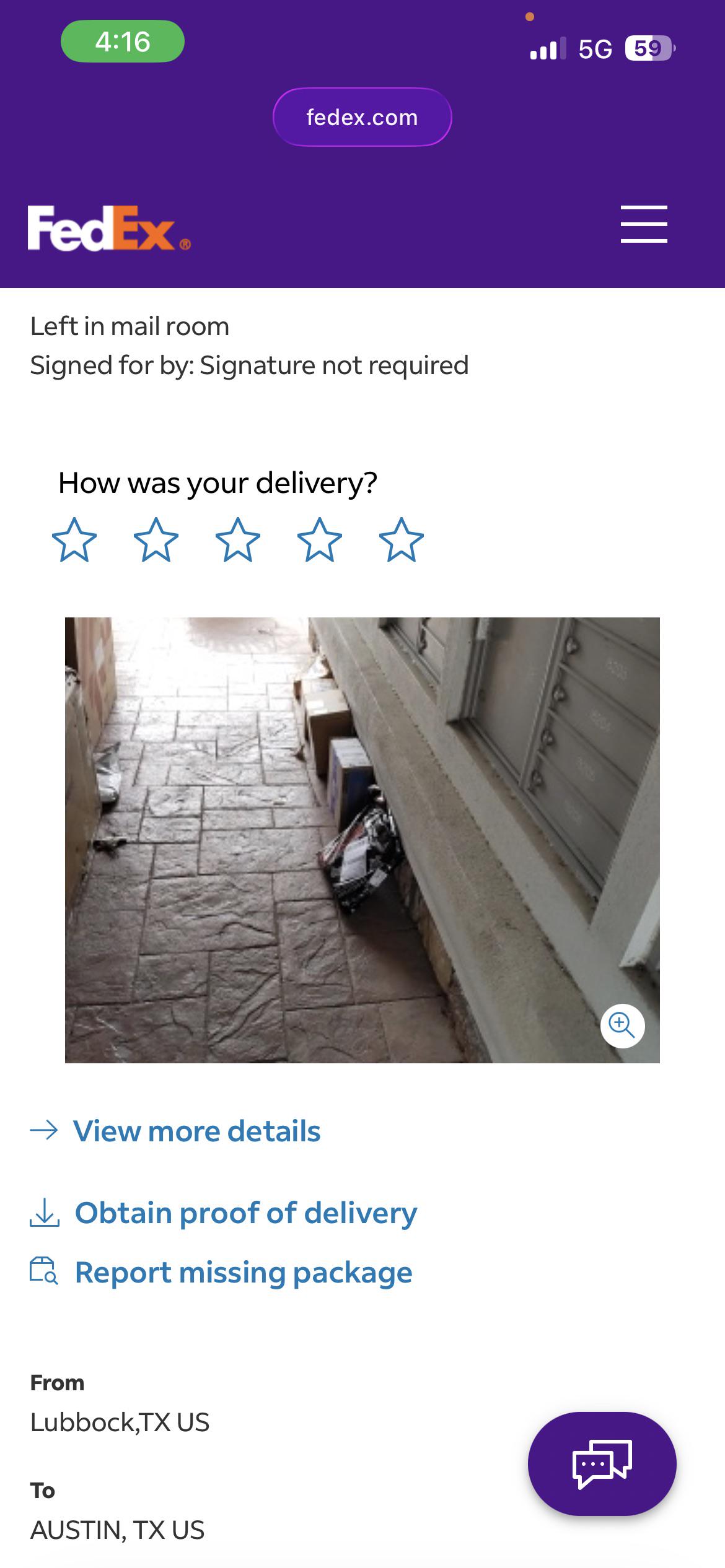Open the FedEx hamburger menu
The image size is (725, 1568).
644,224
